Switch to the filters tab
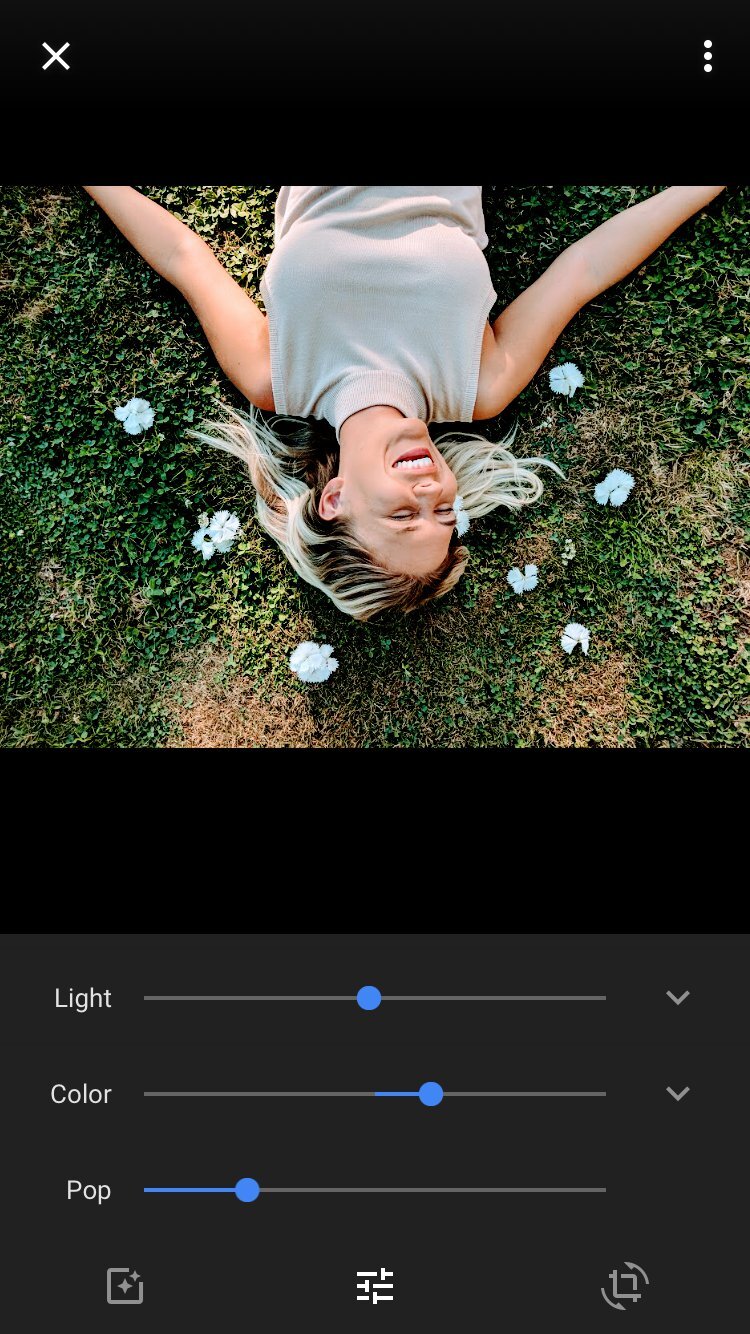Screen dimensions: 750x1334 125,1286
